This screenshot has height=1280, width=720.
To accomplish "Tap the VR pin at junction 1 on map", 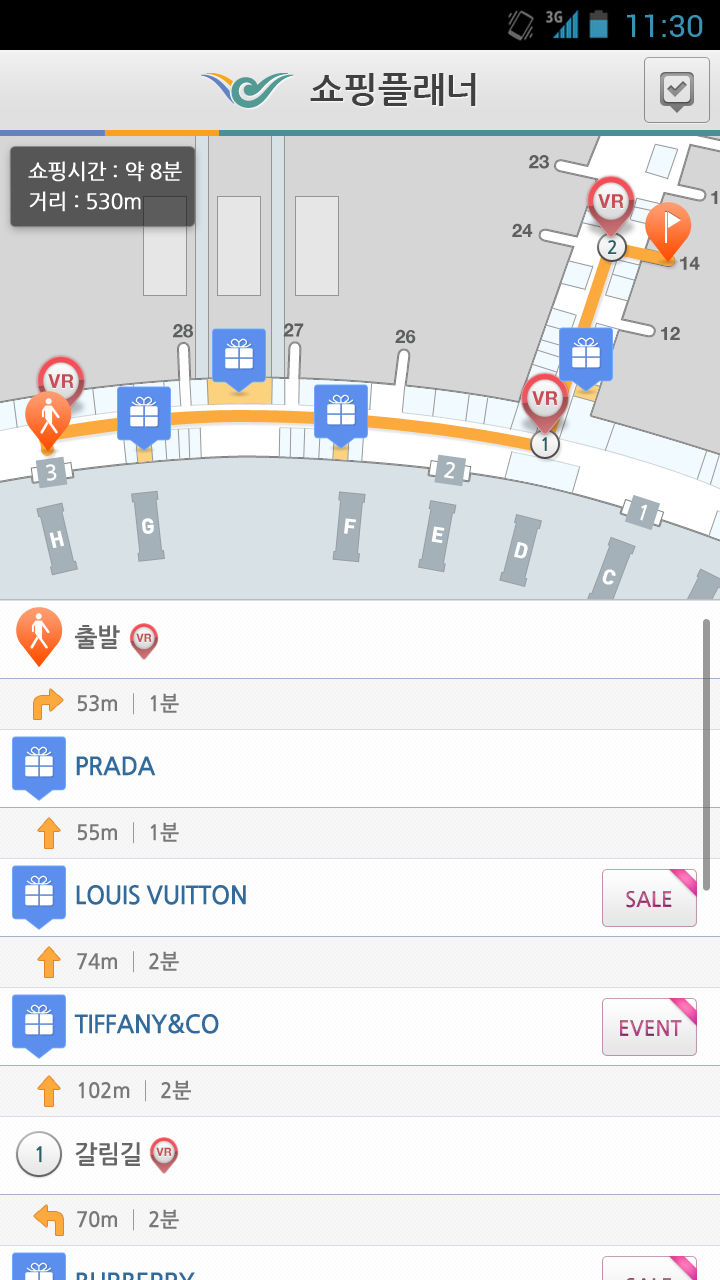I will (545, 403).
